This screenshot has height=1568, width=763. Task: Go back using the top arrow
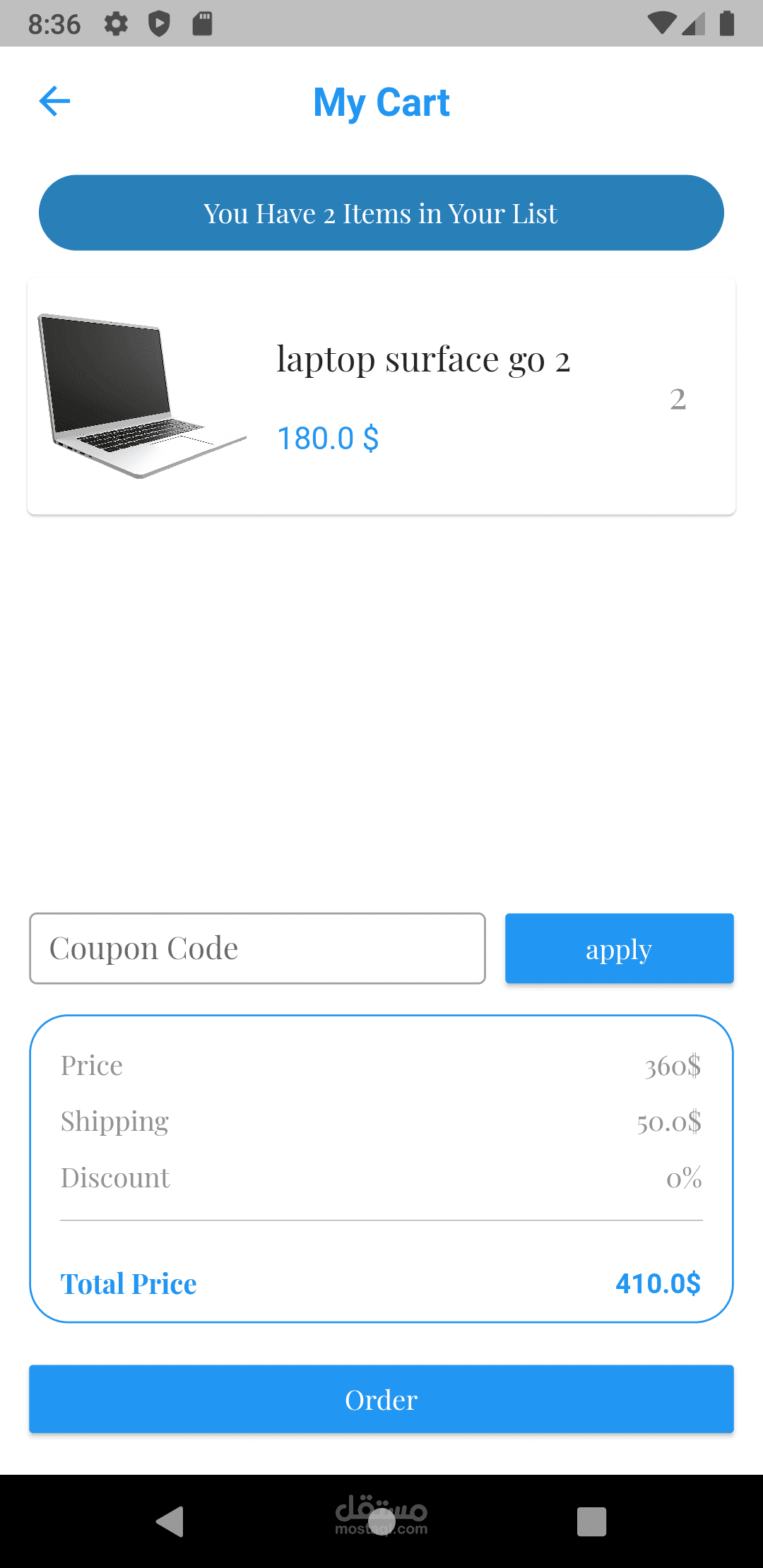[54, 101]
